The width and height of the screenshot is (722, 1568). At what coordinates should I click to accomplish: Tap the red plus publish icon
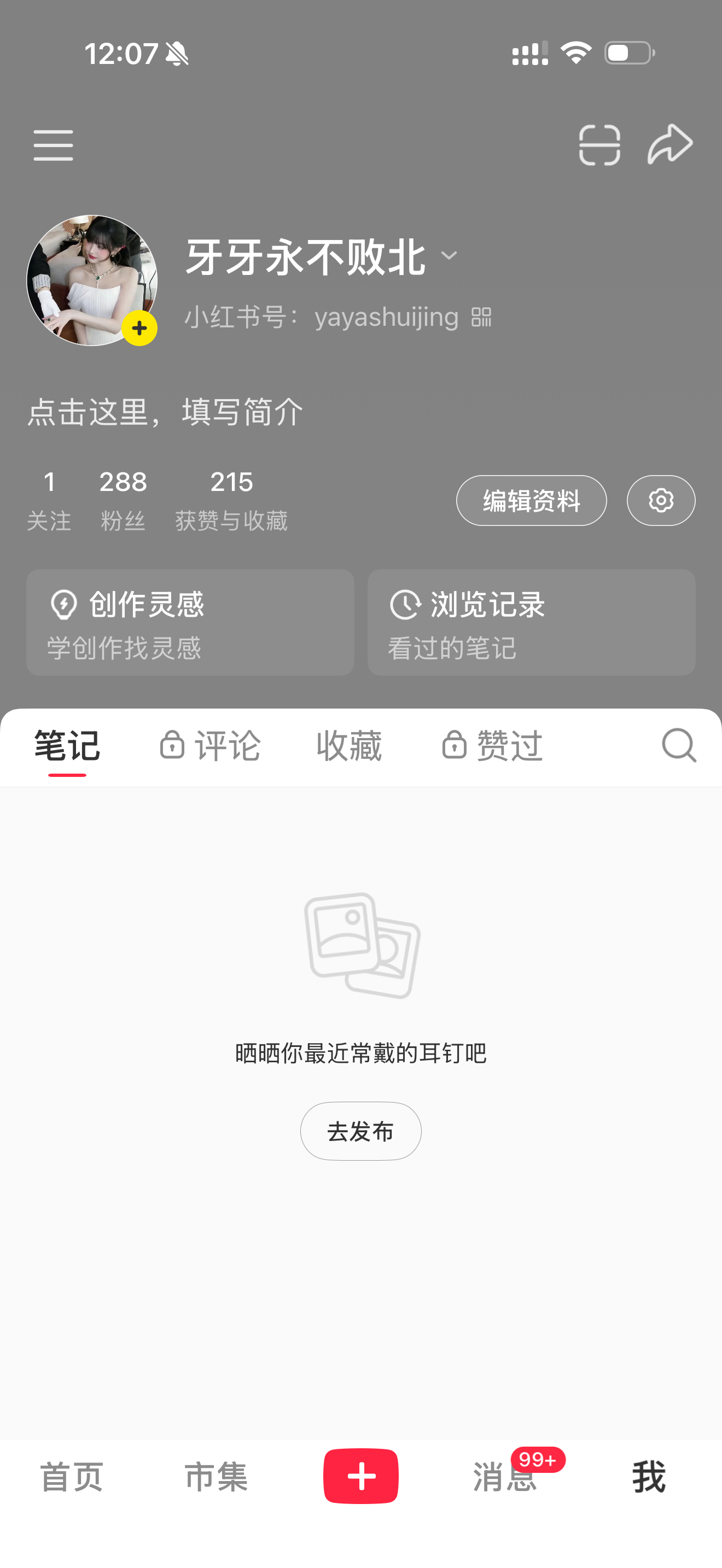[361, 1476]
